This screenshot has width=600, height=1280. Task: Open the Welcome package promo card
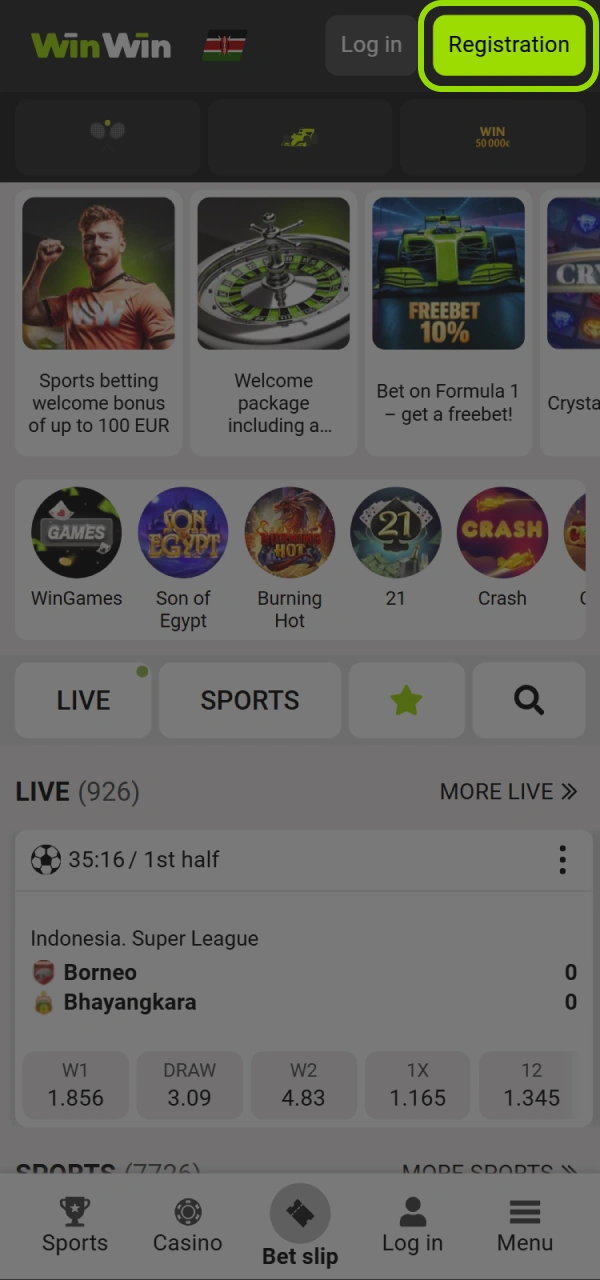pos(273,318)
